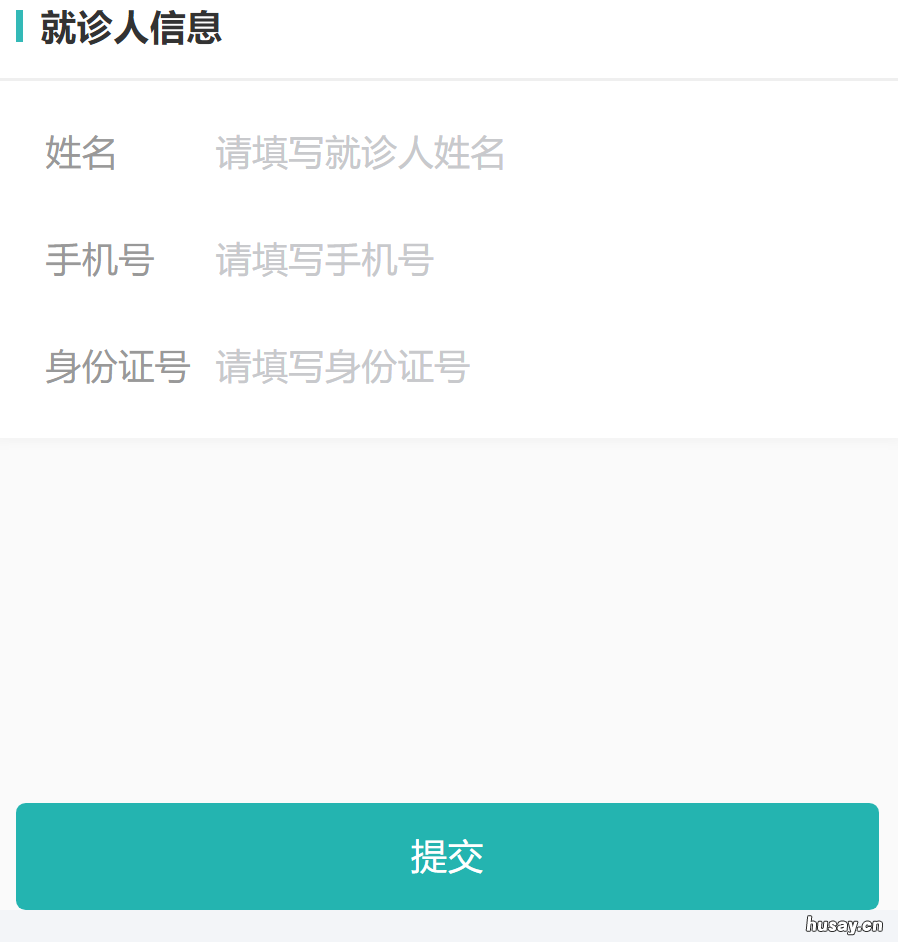Viewport: 898px width, 942px height.
Task: Click the name entry row of the form
Action: (449, 152)
